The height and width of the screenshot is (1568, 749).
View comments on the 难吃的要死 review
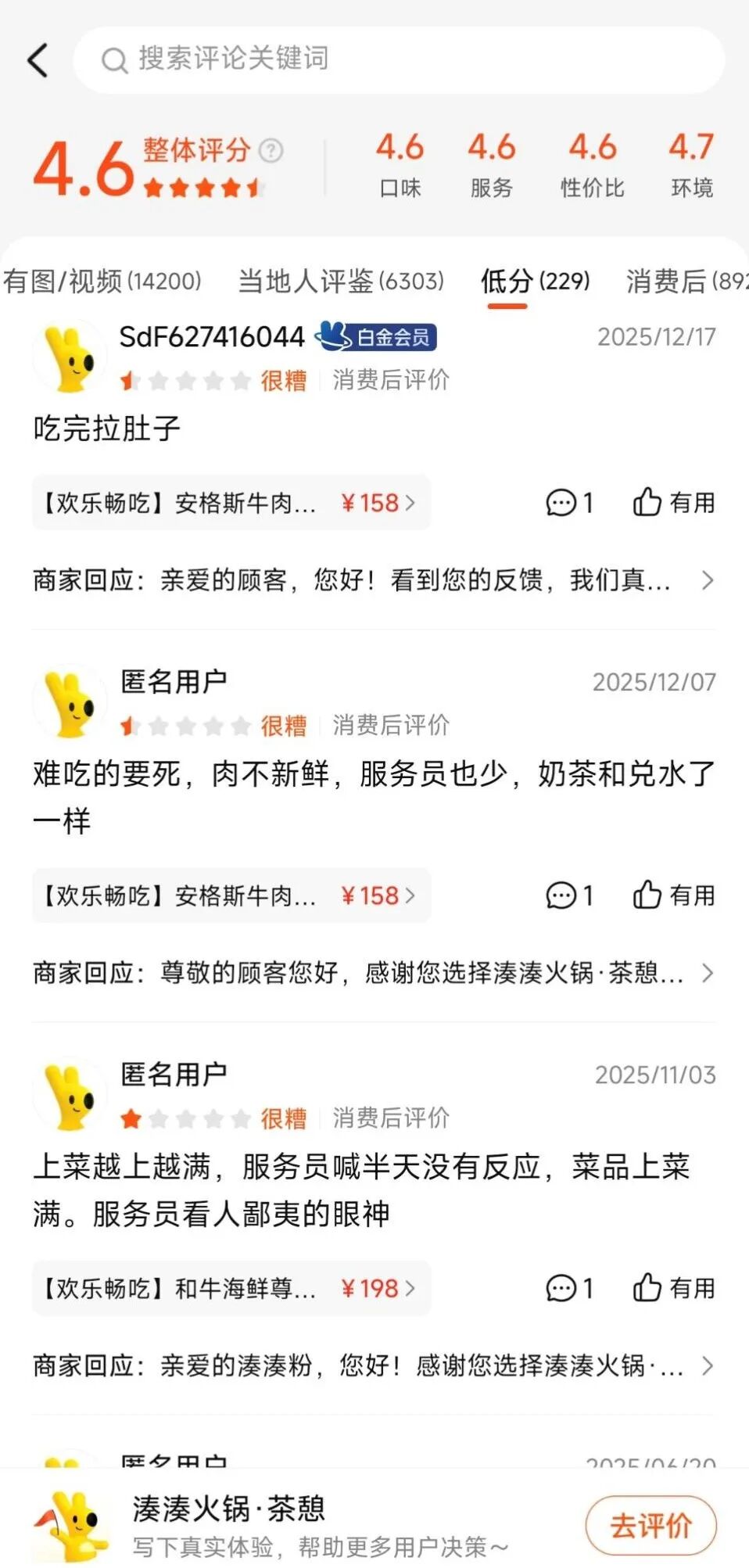[x=569, y=895]
